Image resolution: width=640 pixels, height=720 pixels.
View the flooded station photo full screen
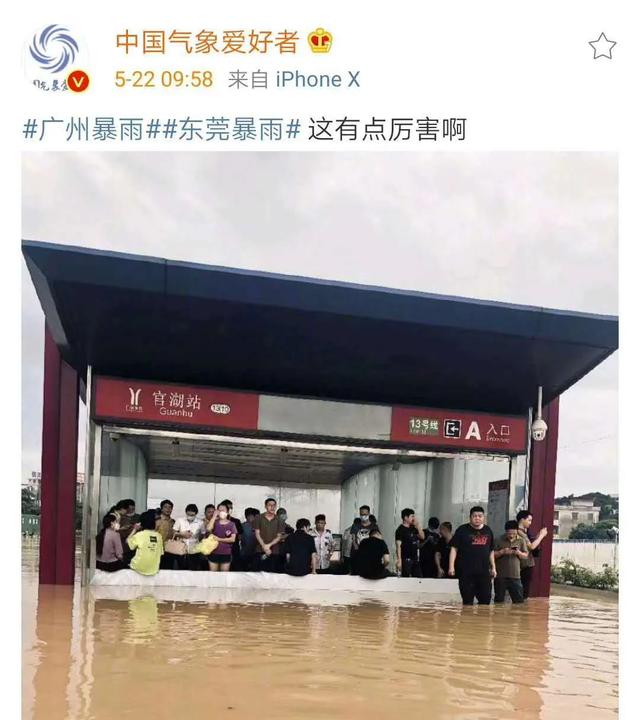(x=320, y=436)
